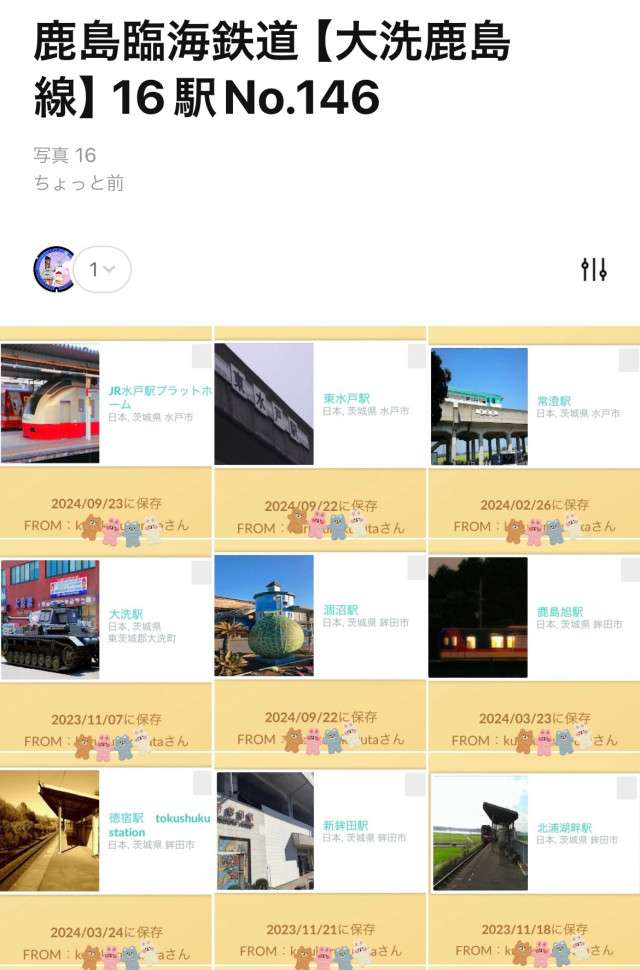Mark the checkbox on the 大洗駅 card
Screen dimensions: 640x970
pyautogui.click(x=202, y=572)
